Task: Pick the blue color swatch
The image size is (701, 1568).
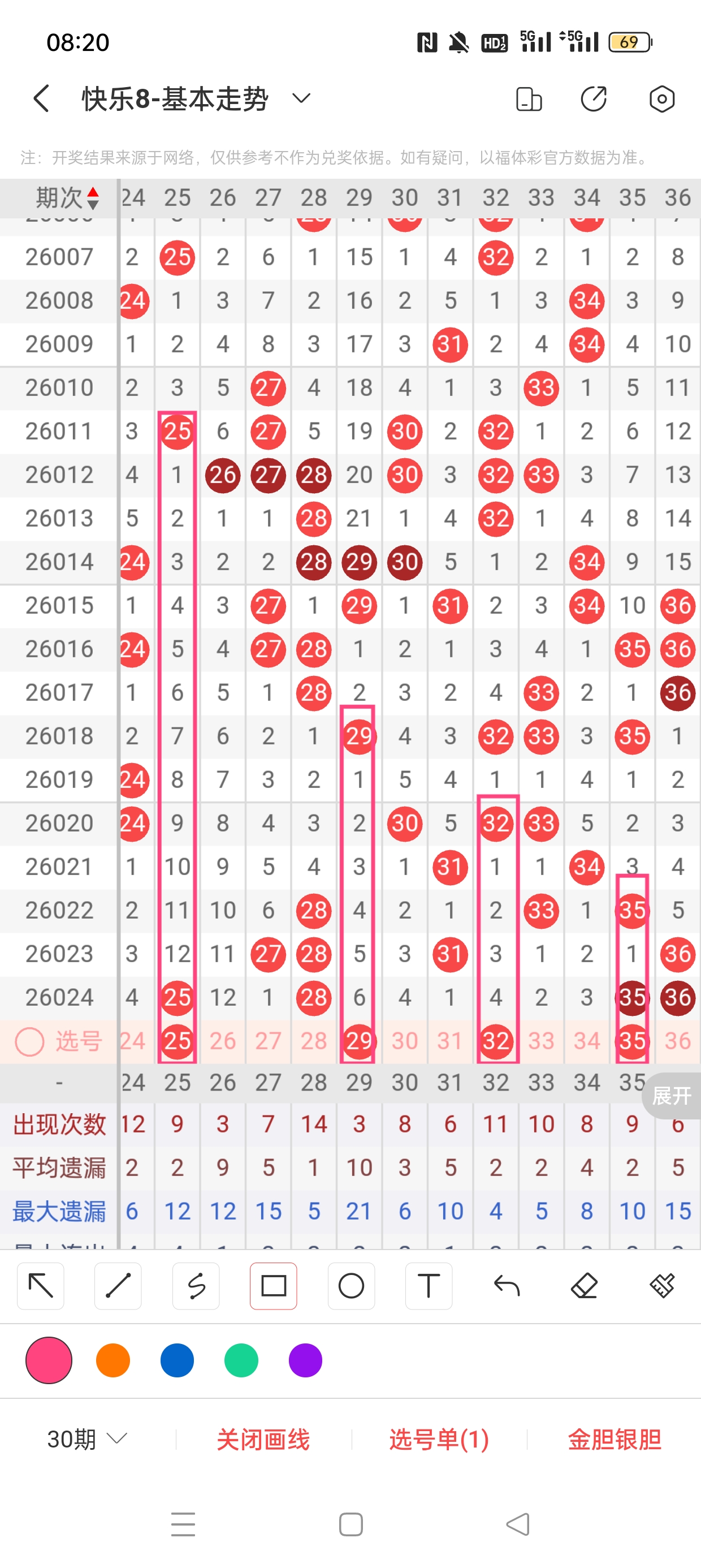Action: (x=177, y=1360)
